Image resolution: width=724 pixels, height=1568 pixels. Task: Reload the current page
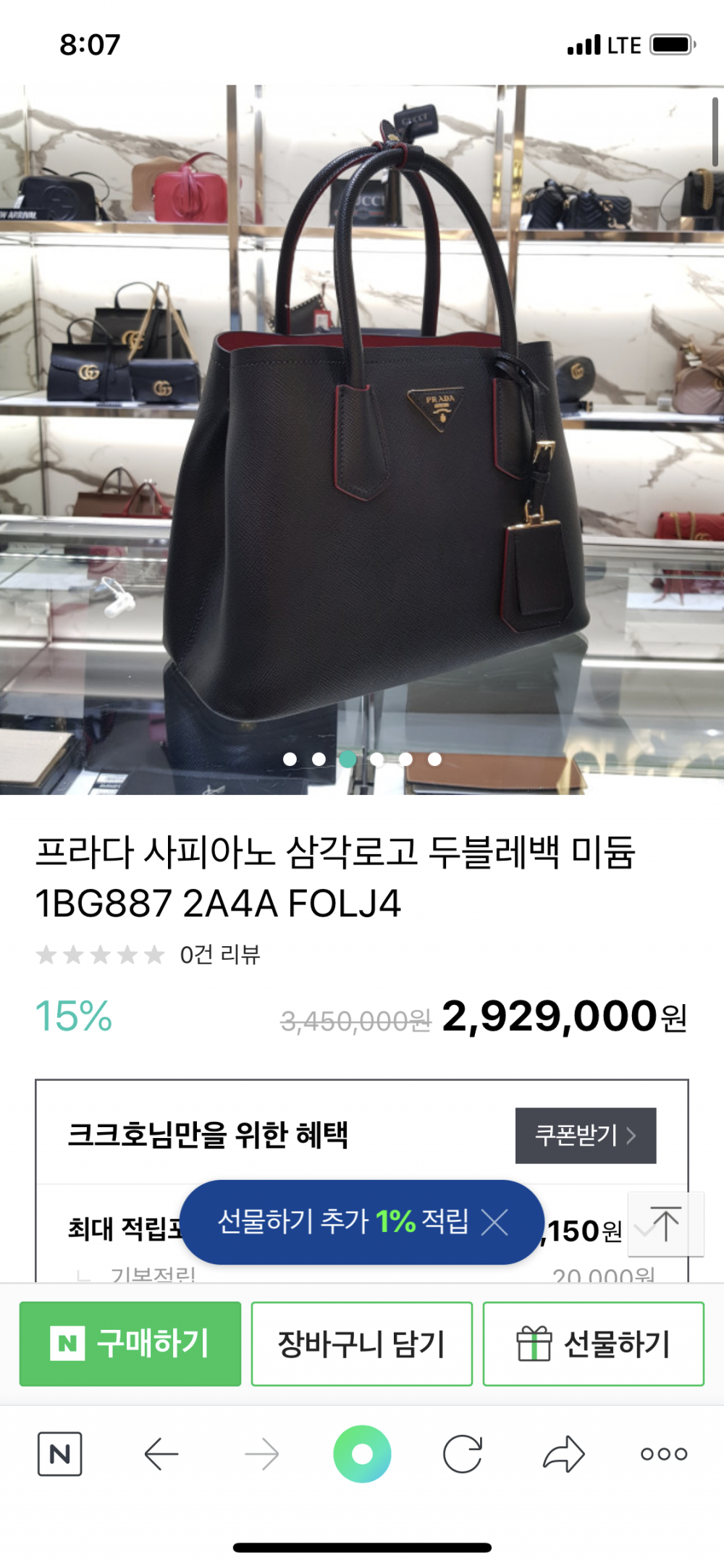tap(463, 1454)
